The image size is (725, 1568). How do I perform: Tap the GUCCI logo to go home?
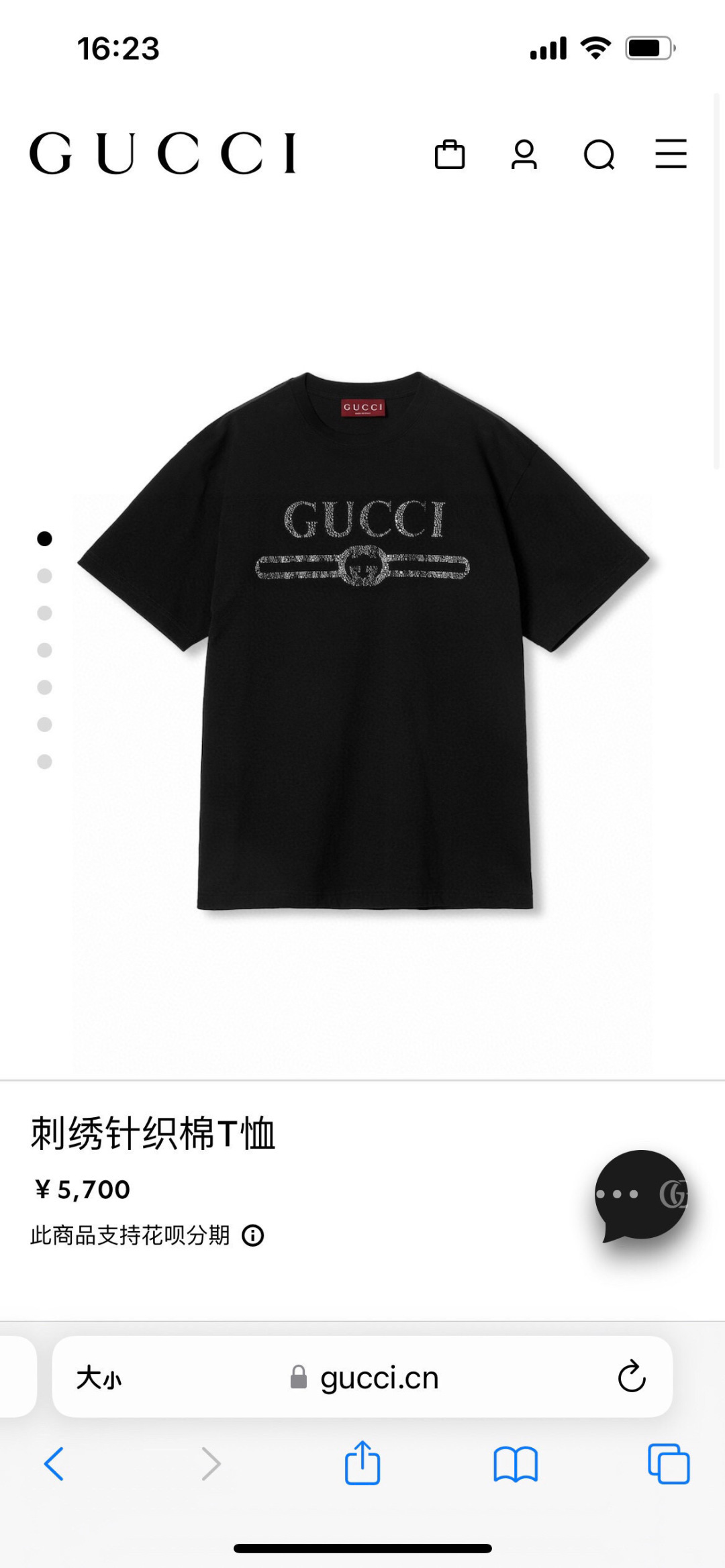pos(165,154)
